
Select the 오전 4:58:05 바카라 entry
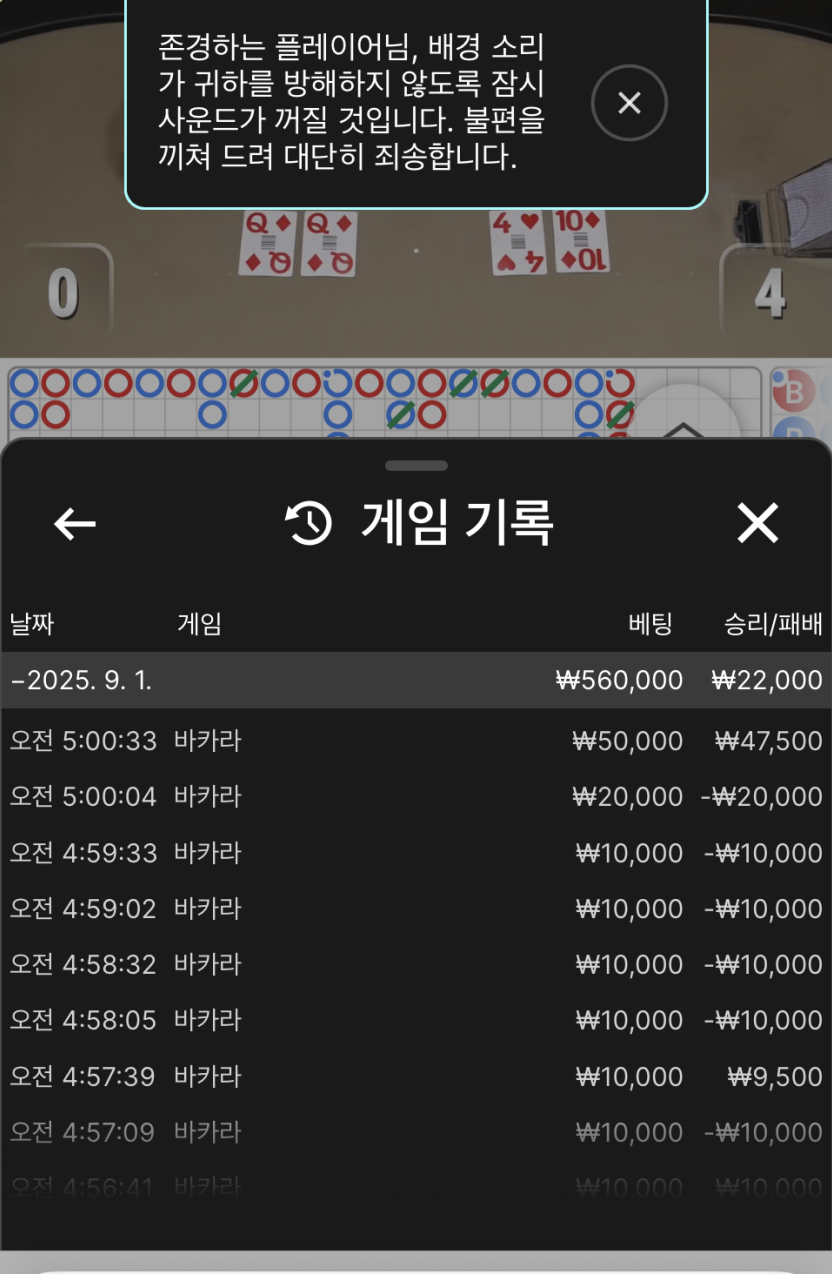coord(415,1021)
